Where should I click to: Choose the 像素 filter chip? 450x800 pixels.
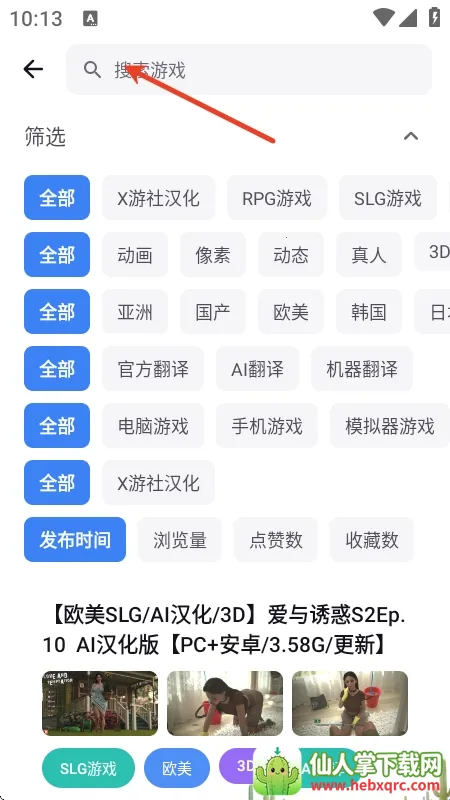[x=213, y=255]
